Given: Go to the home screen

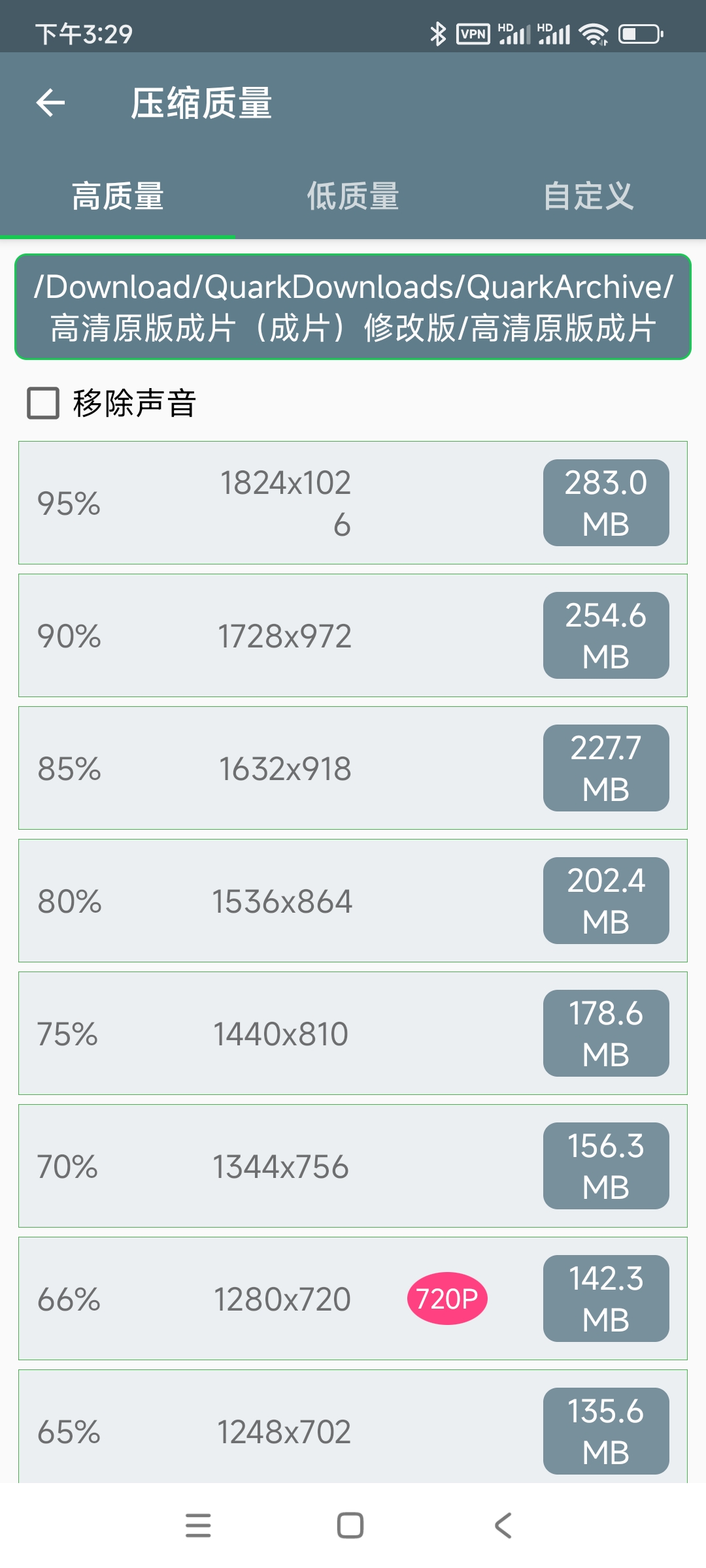Looking at the screenshot, I should [x=350, y=1526].
